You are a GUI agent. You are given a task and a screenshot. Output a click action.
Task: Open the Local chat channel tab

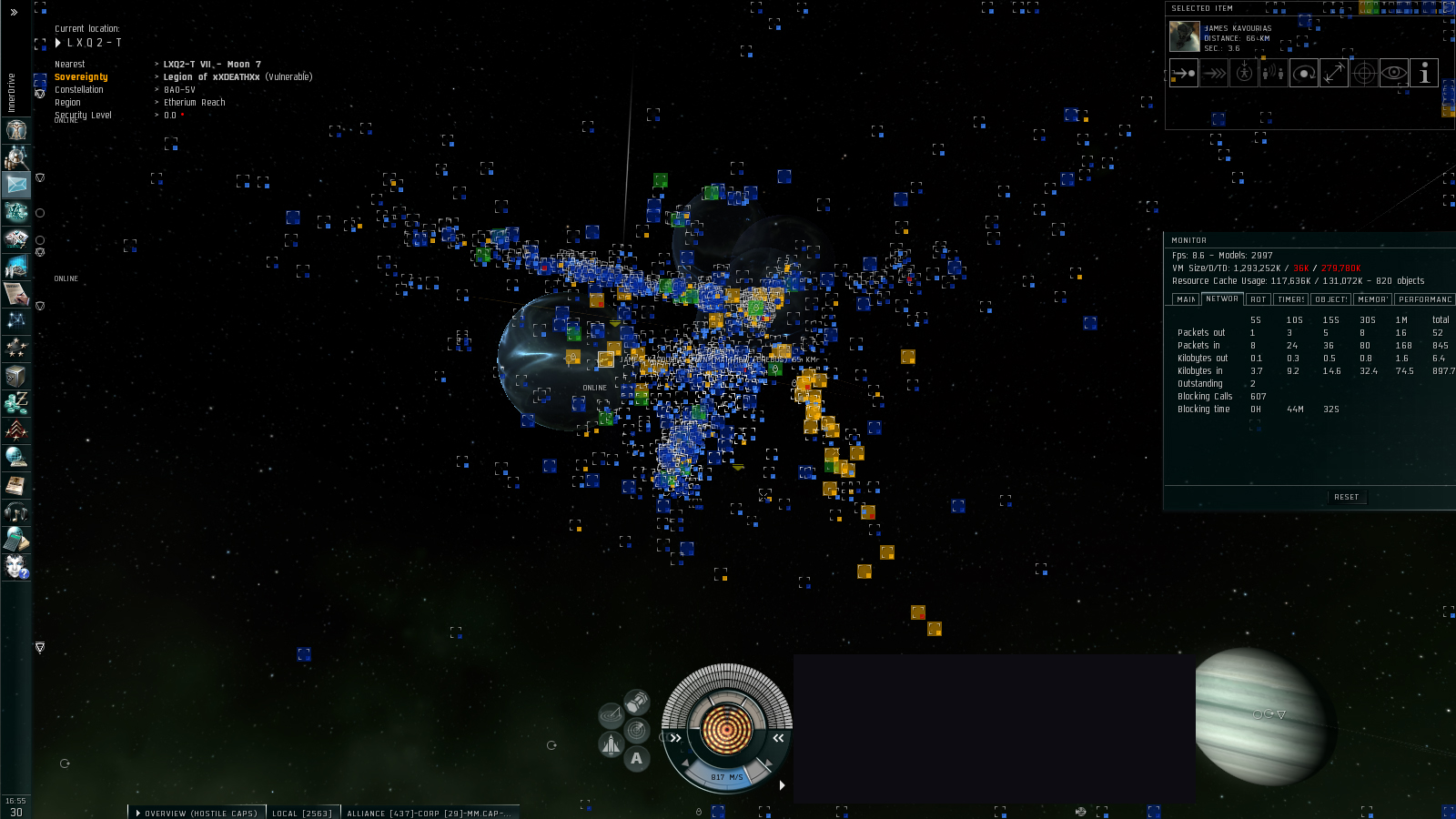pos(301,813)
